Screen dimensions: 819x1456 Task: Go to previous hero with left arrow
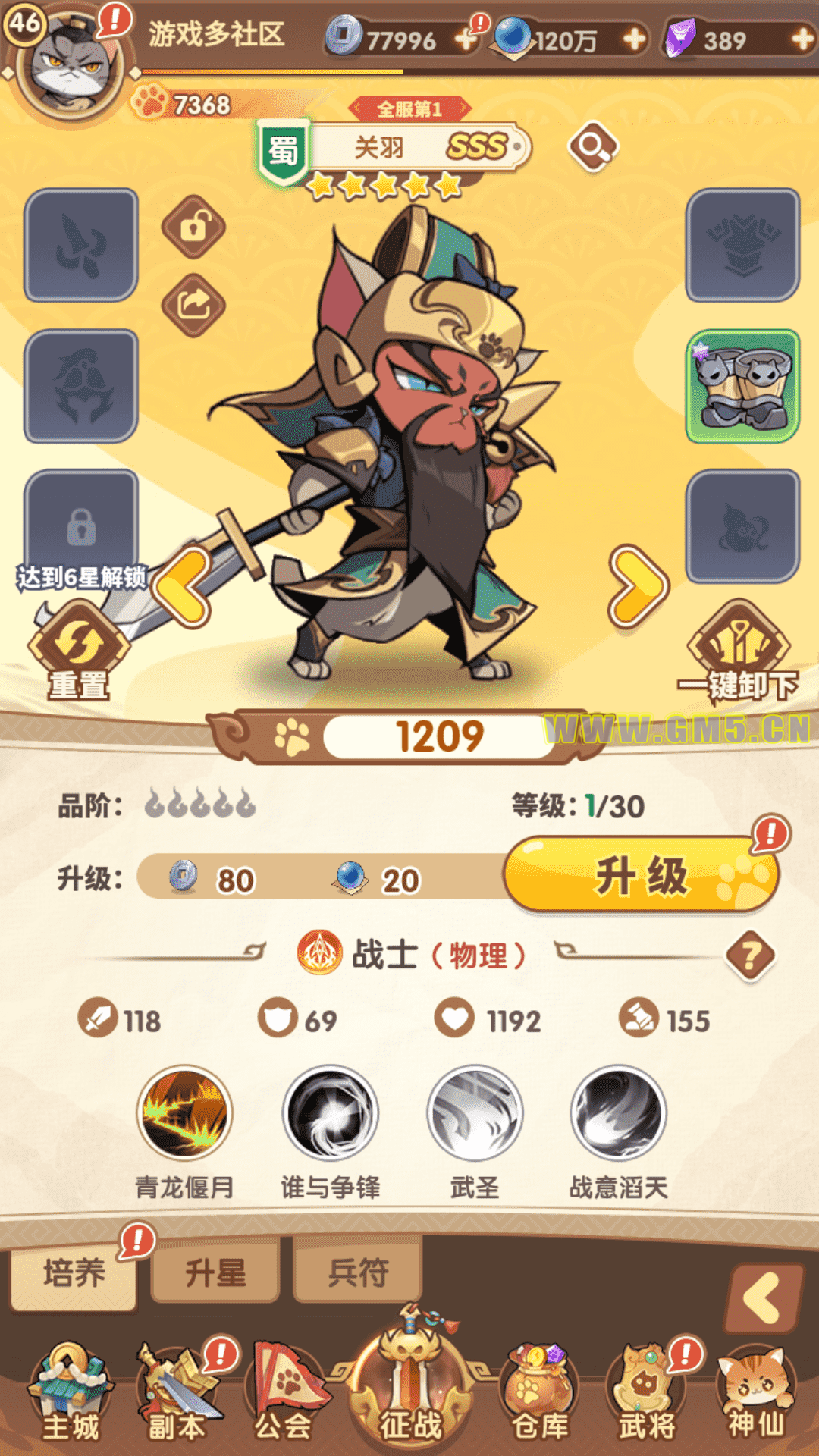(x=182, y=586)
